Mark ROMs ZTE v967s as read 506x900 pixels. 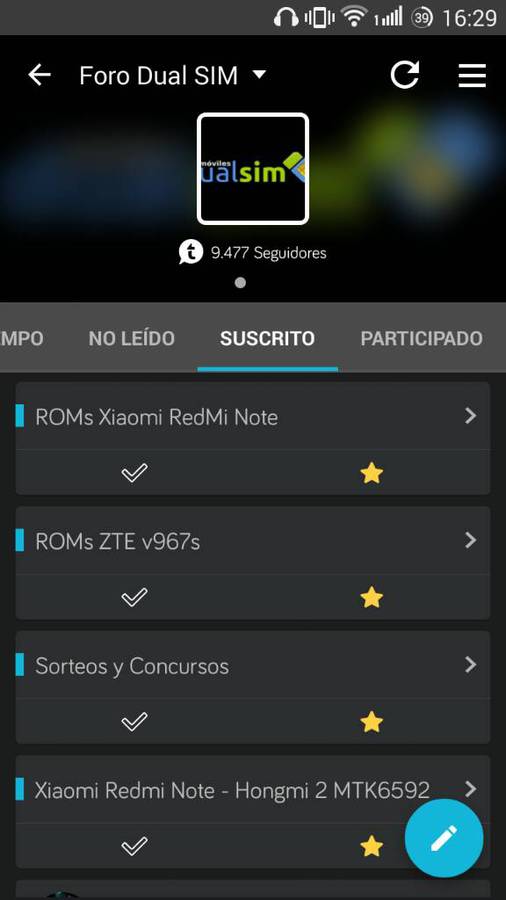coord(134,598)
